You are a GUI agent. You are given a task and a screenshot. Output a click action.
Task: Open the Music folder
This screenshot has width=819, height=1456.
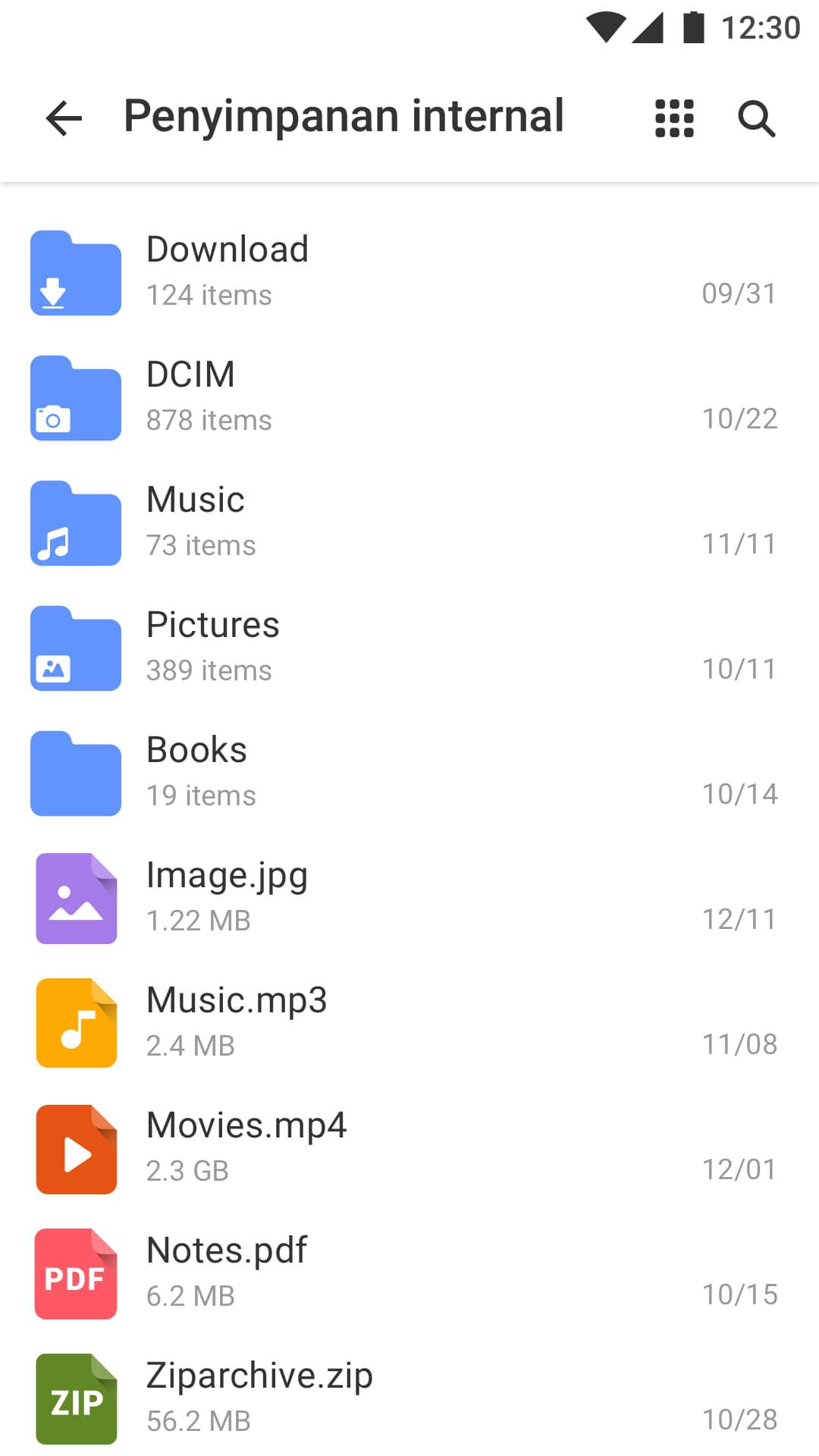pos(409,523)
